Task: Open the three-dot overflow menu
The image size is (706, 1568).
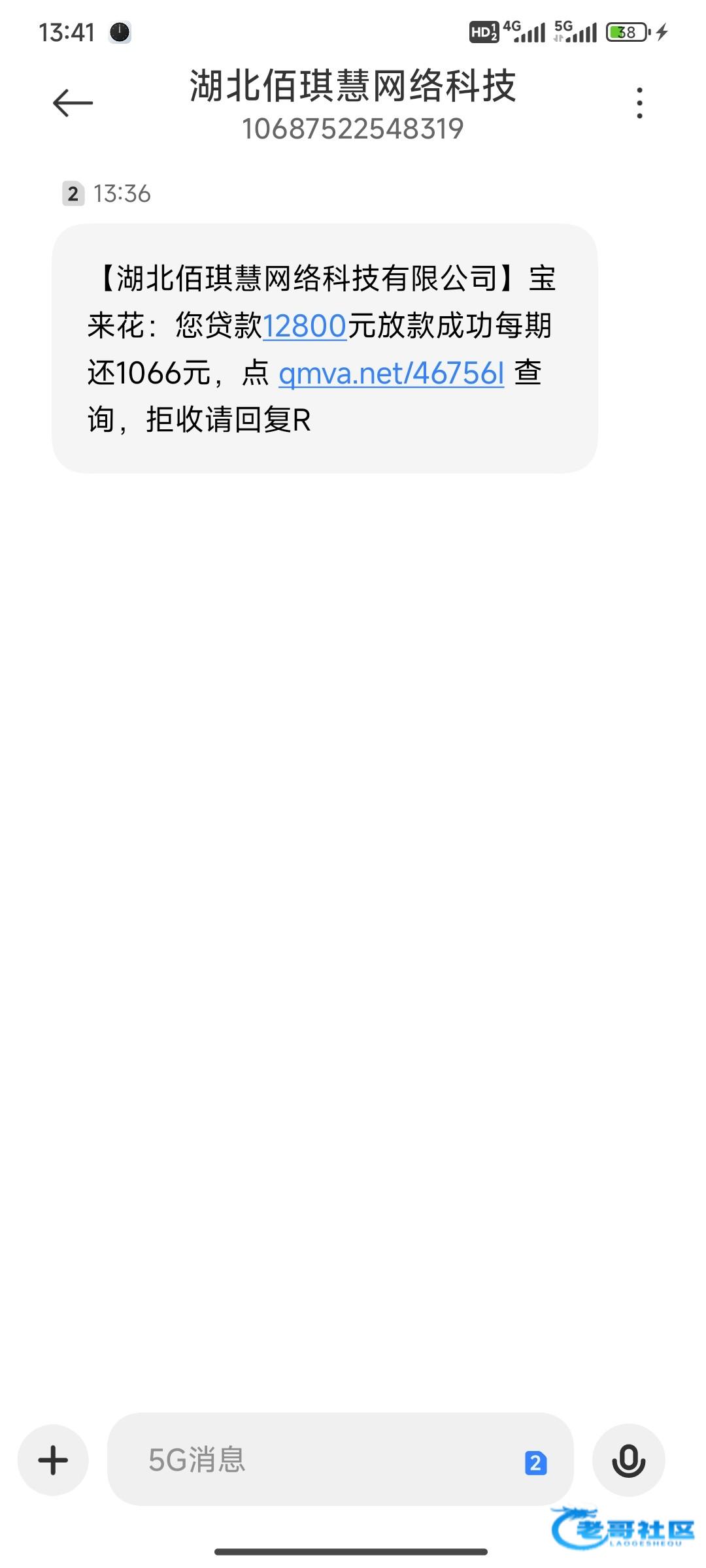Action: click(x=639, y=103)
